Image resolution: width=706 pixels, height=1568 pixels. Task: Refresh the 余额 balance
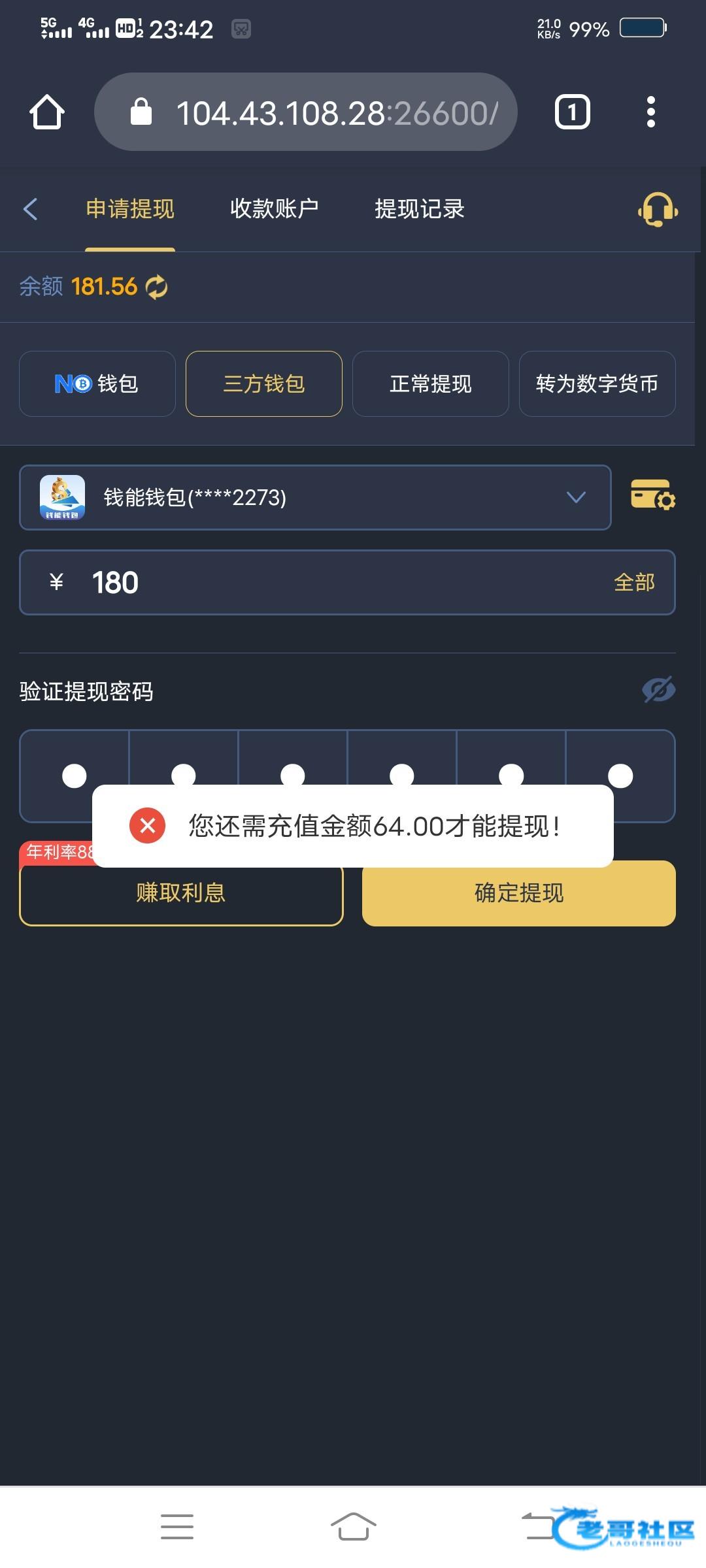[157, 287]
